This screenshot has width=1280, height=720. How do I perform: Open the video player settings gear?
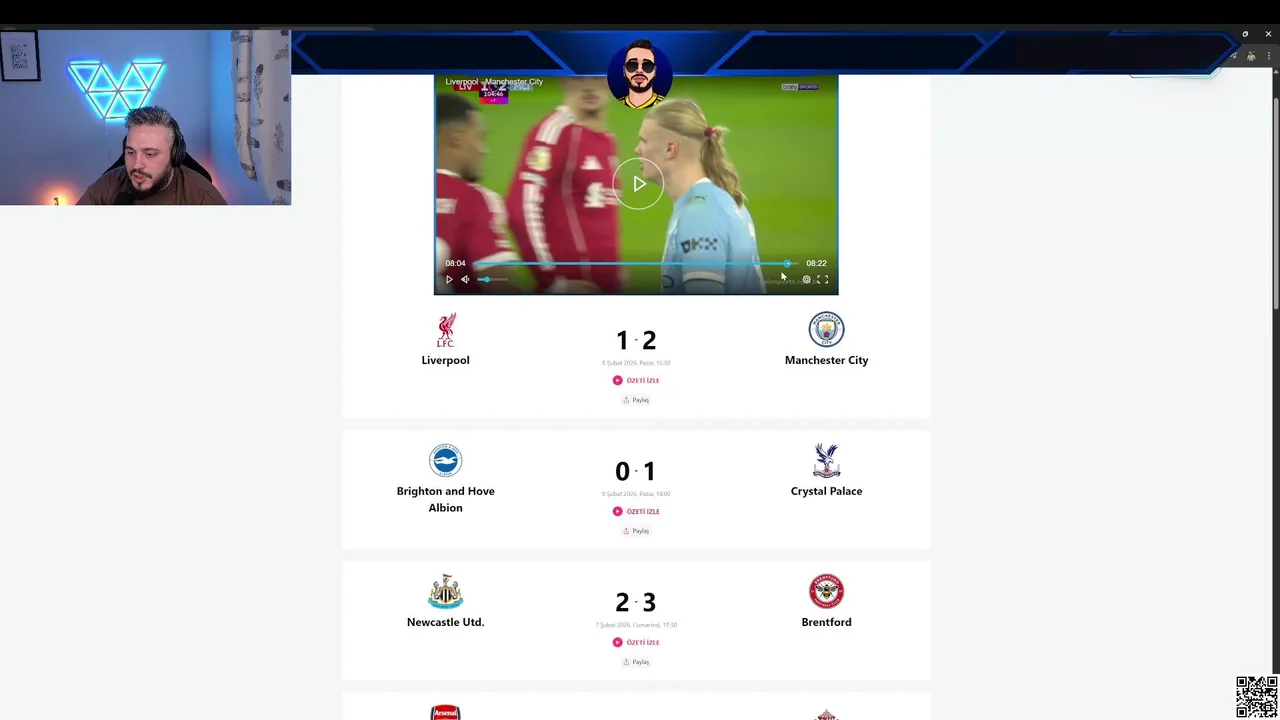(807, 280)
